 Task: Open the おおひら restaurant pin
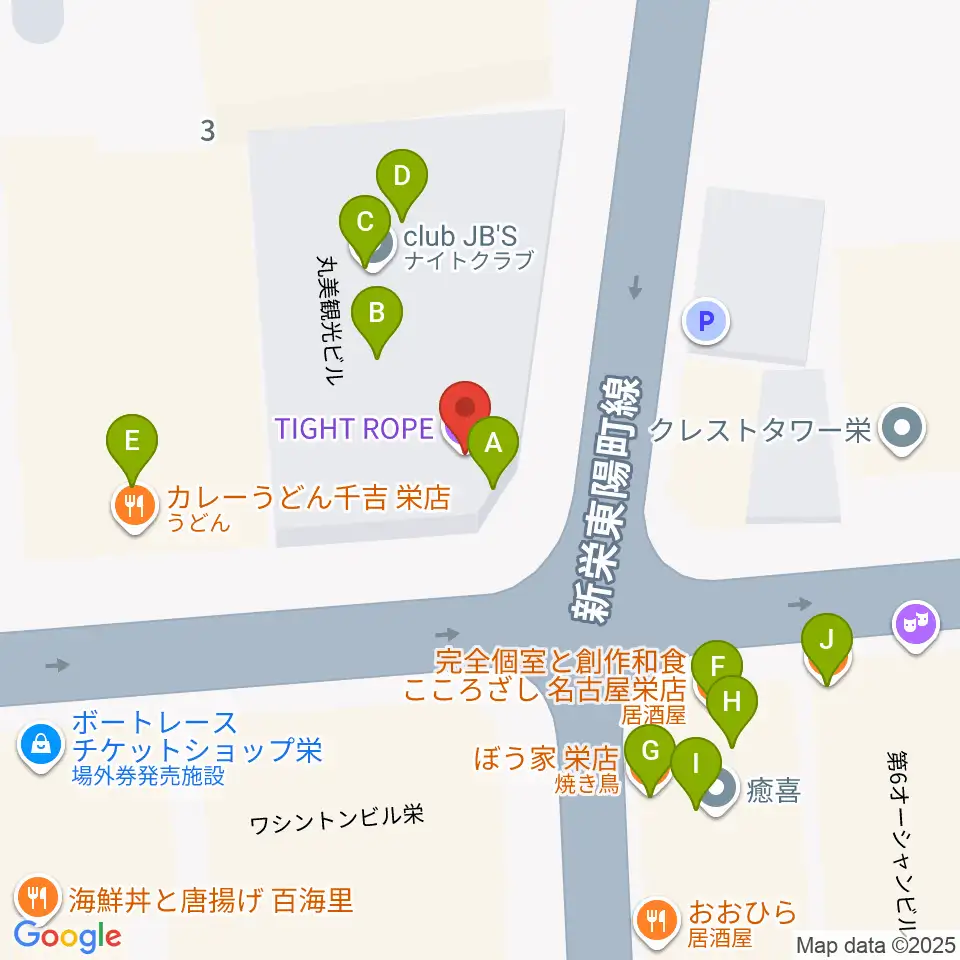pyautogui.click(x=656, y=922)
